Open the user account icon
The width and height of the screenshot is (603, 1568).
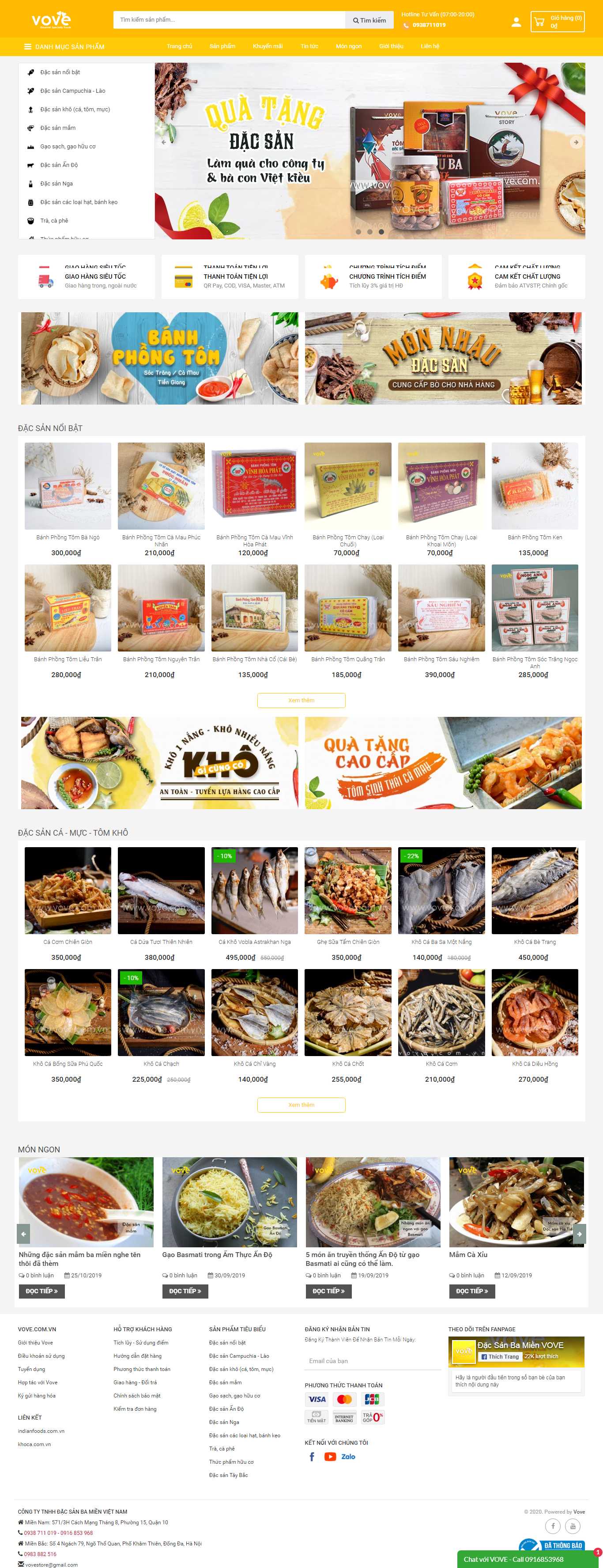pyautogui.click(x=516, y=23)
